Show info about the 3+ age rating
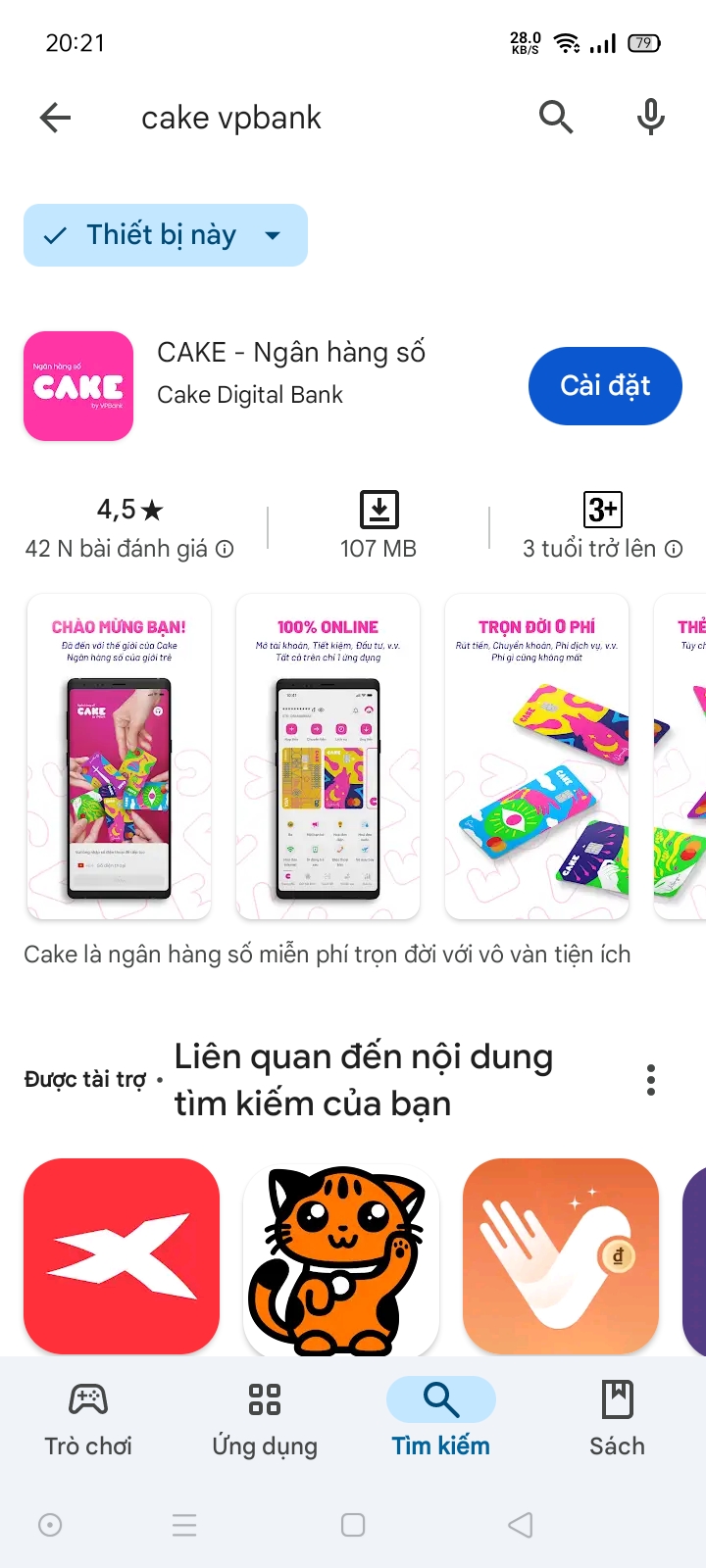The height and width of the screenshot is (1568, 706). [674, 550]
